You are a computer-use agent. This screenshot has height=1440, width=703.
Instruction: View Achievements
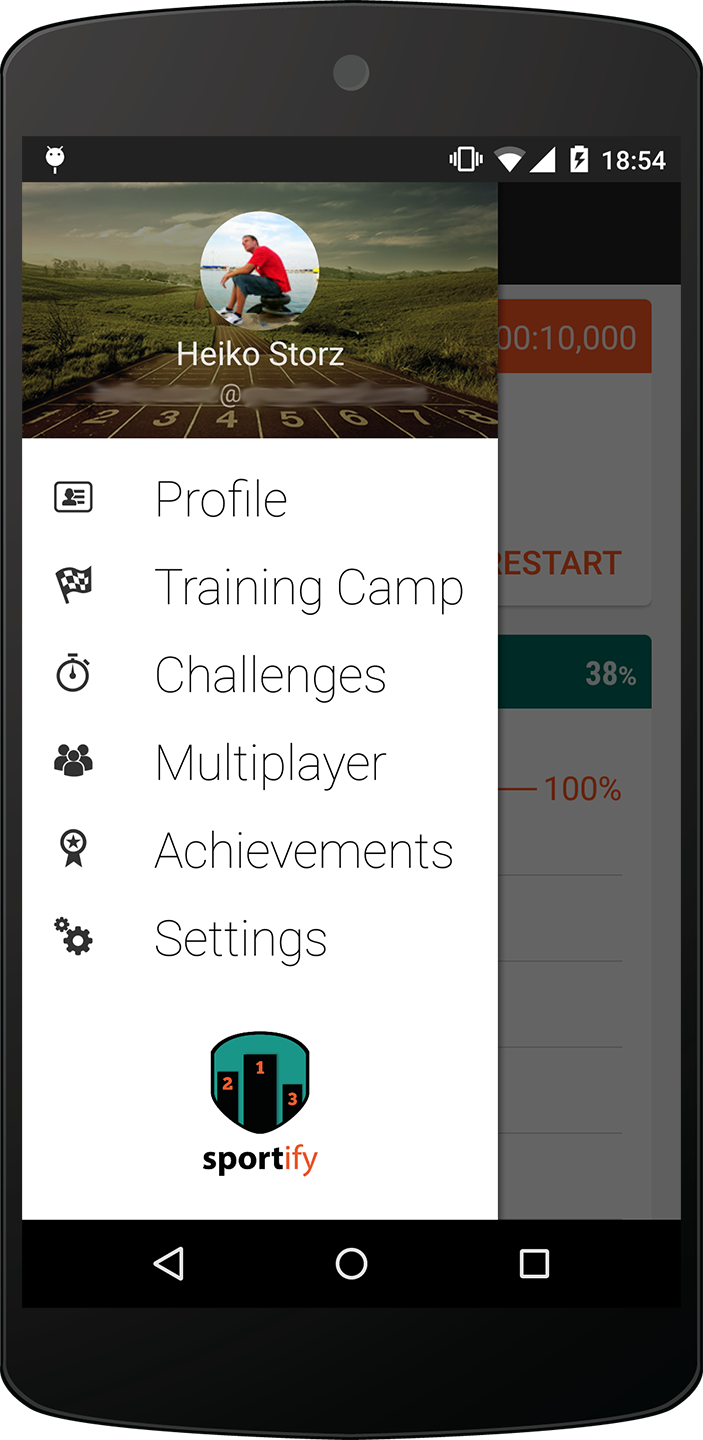[260, 851]
